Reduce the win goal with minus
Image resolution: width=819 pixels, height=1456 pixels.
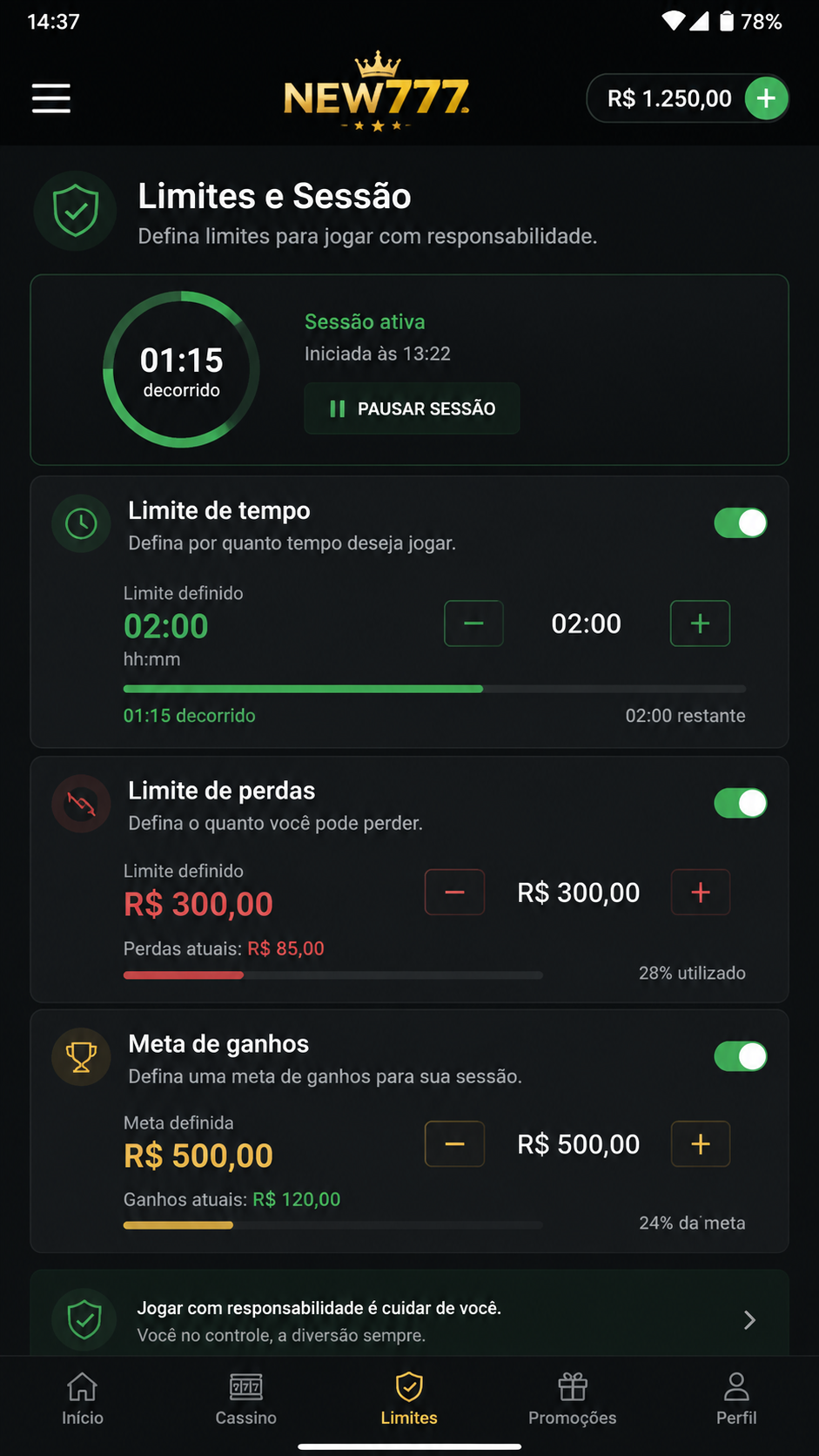pyautogui.click(x=454, y=1144)
